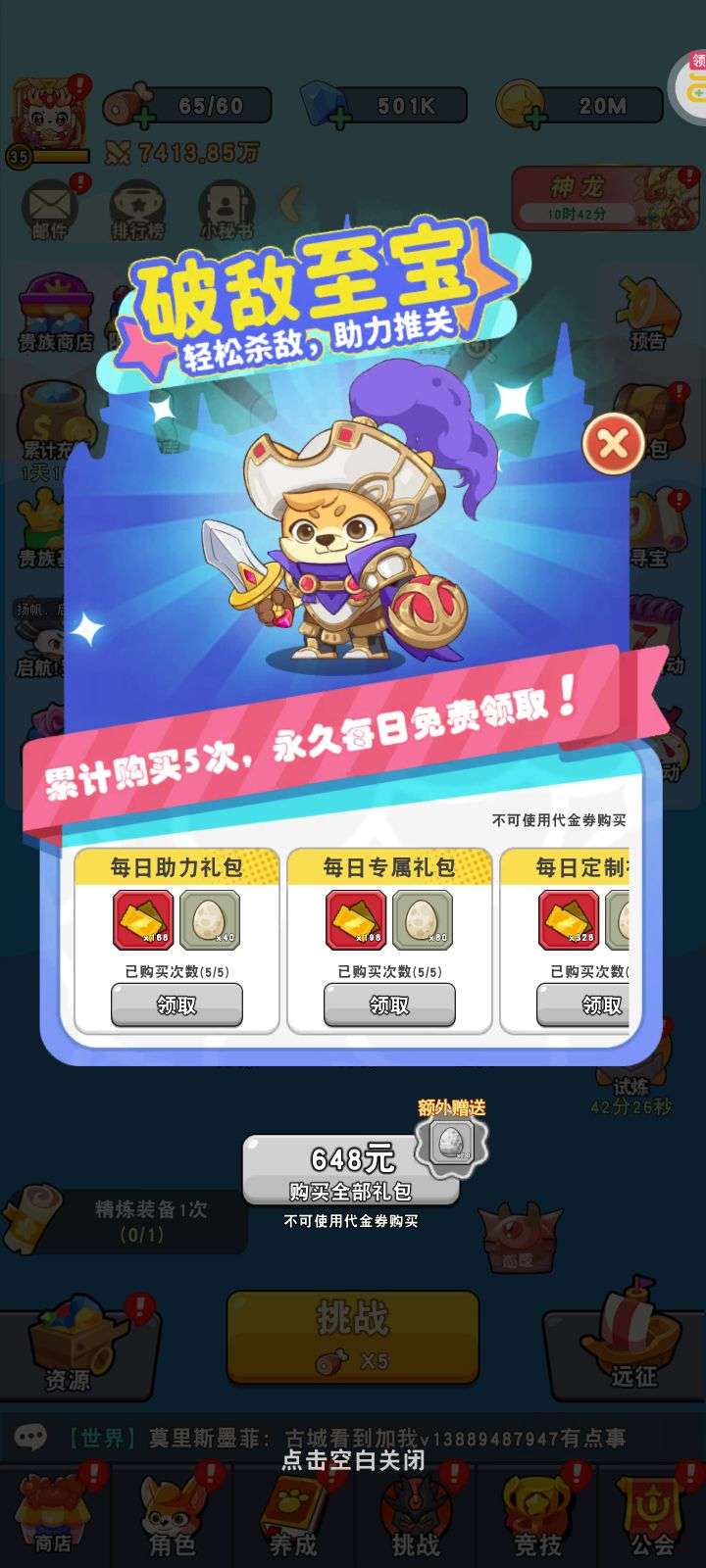Viewport: 706px width, 1568px height.
Task: Tap the gold ticket item in 每日专属礼包
Action: tap(355, 919)
